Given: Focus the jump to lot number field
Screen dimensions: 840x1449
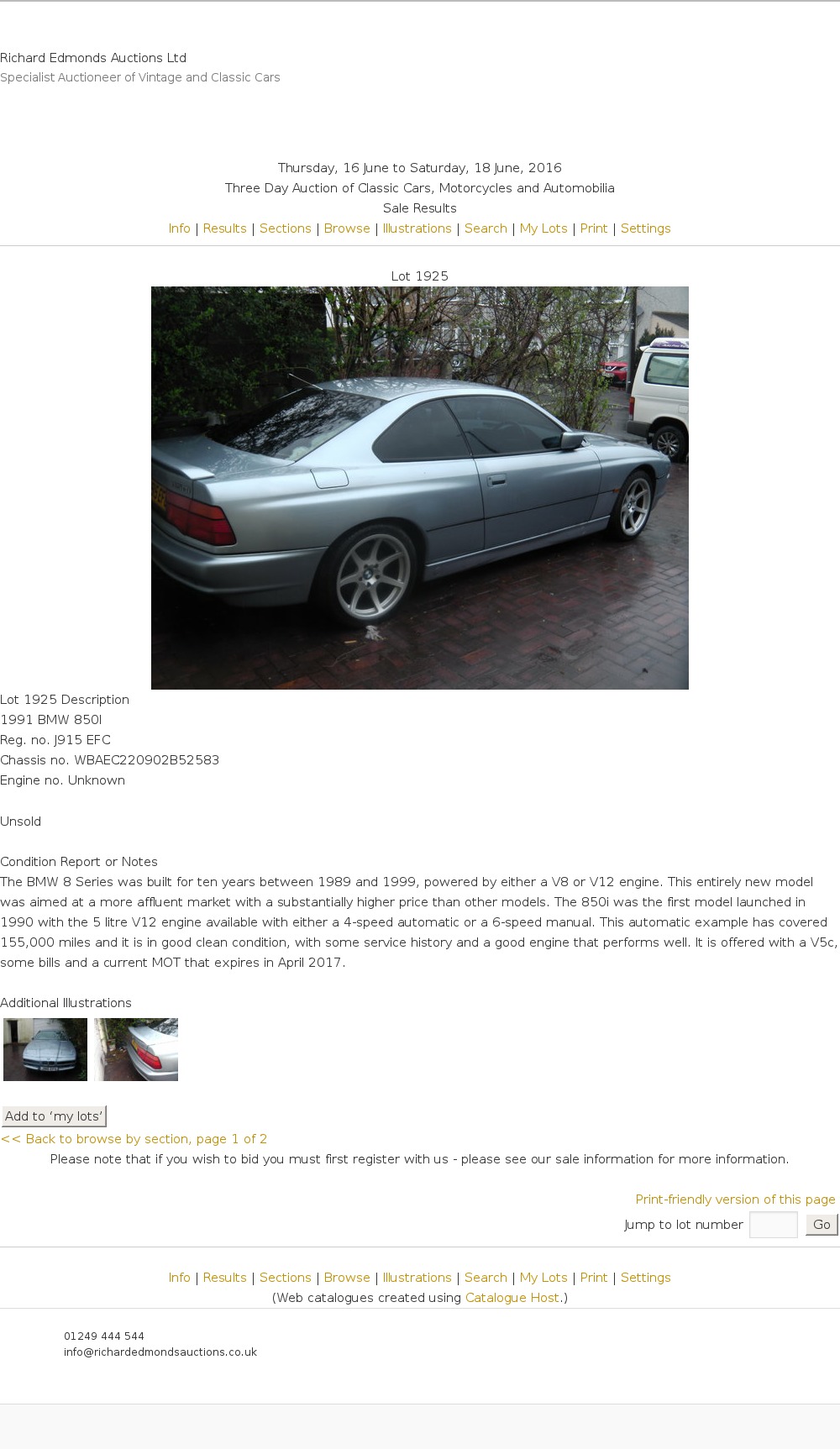Looking at the screenshot, I should coord(773,1225).
